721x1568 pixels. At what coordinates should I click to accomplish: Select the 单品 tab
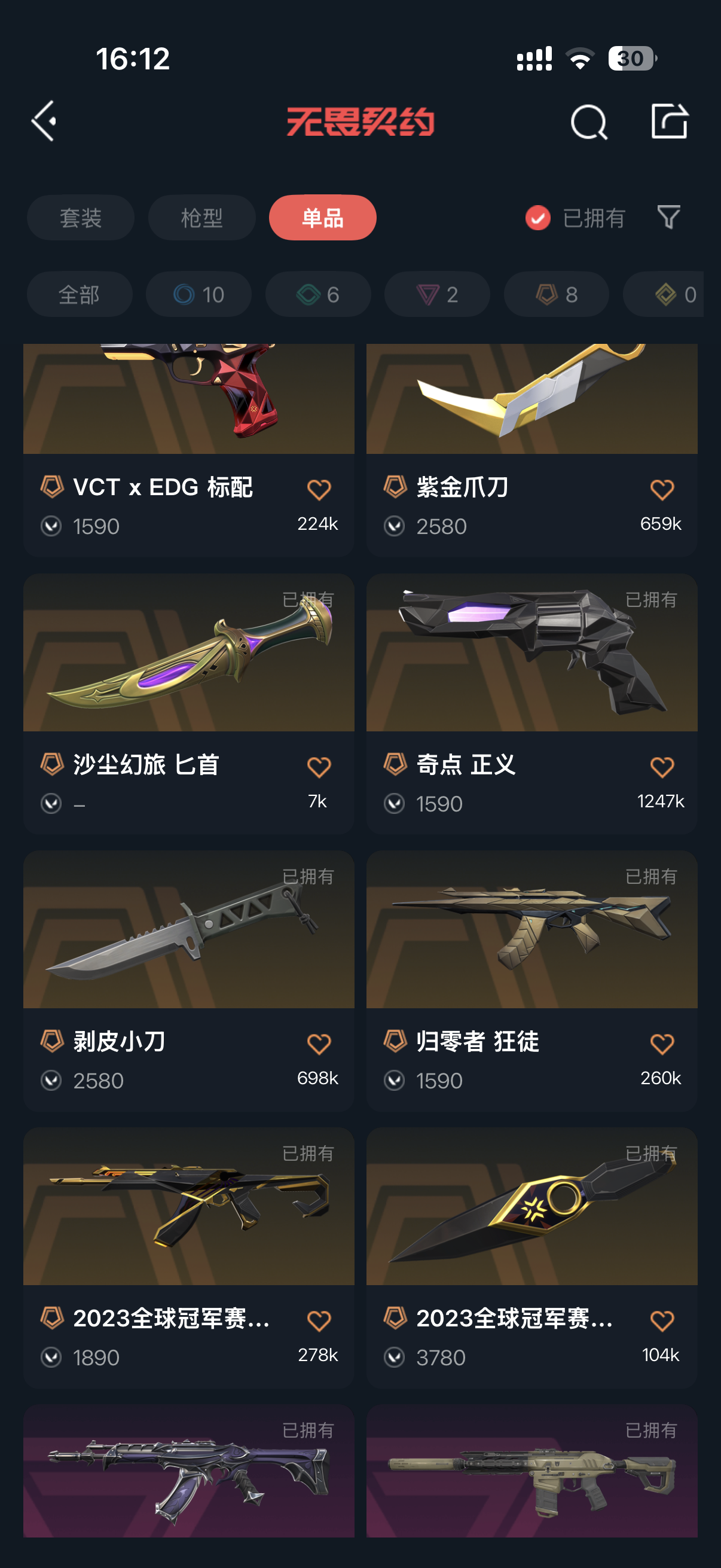[x=322, y=218]
